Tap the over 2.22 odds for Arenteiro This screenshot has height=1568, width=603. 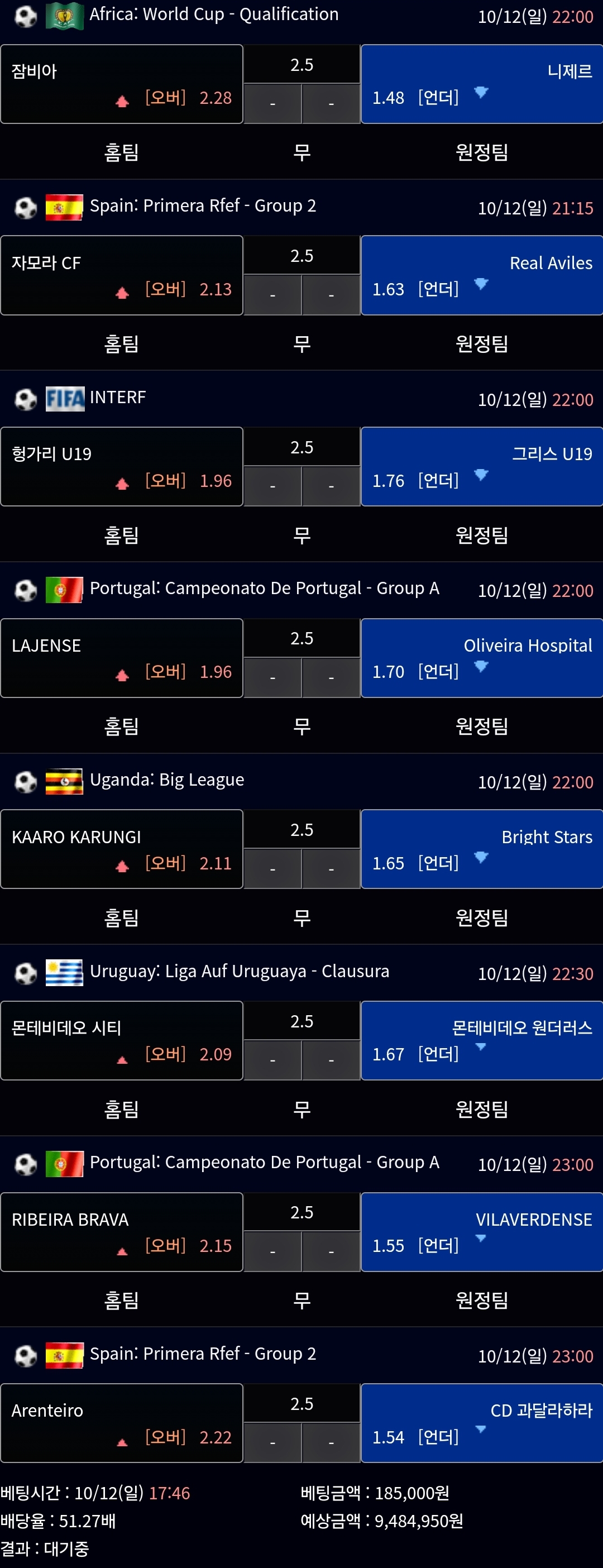[x=122, y=1423]
